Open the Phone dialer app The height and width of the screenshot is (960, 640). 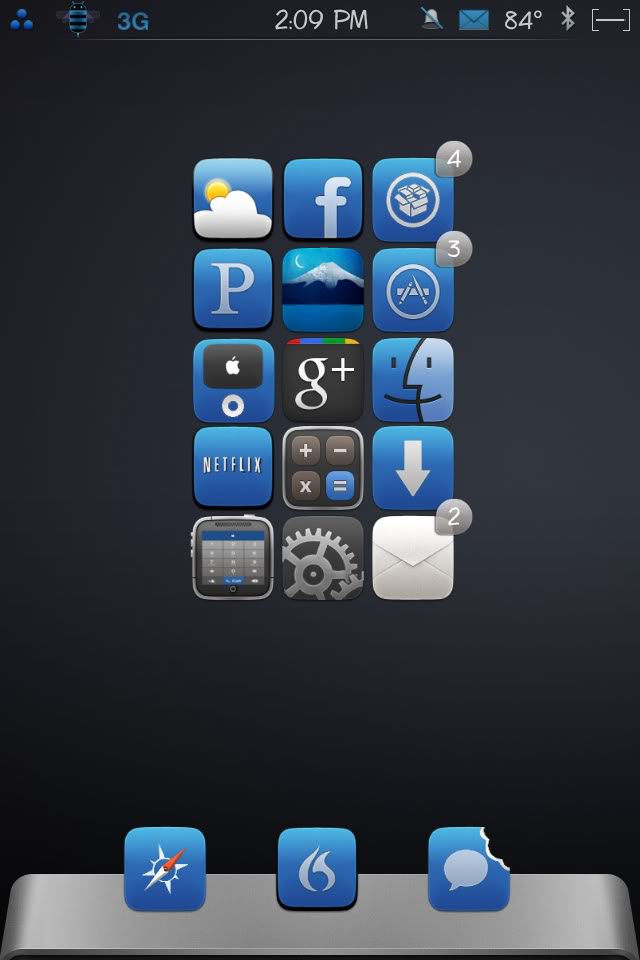[232, 557]
